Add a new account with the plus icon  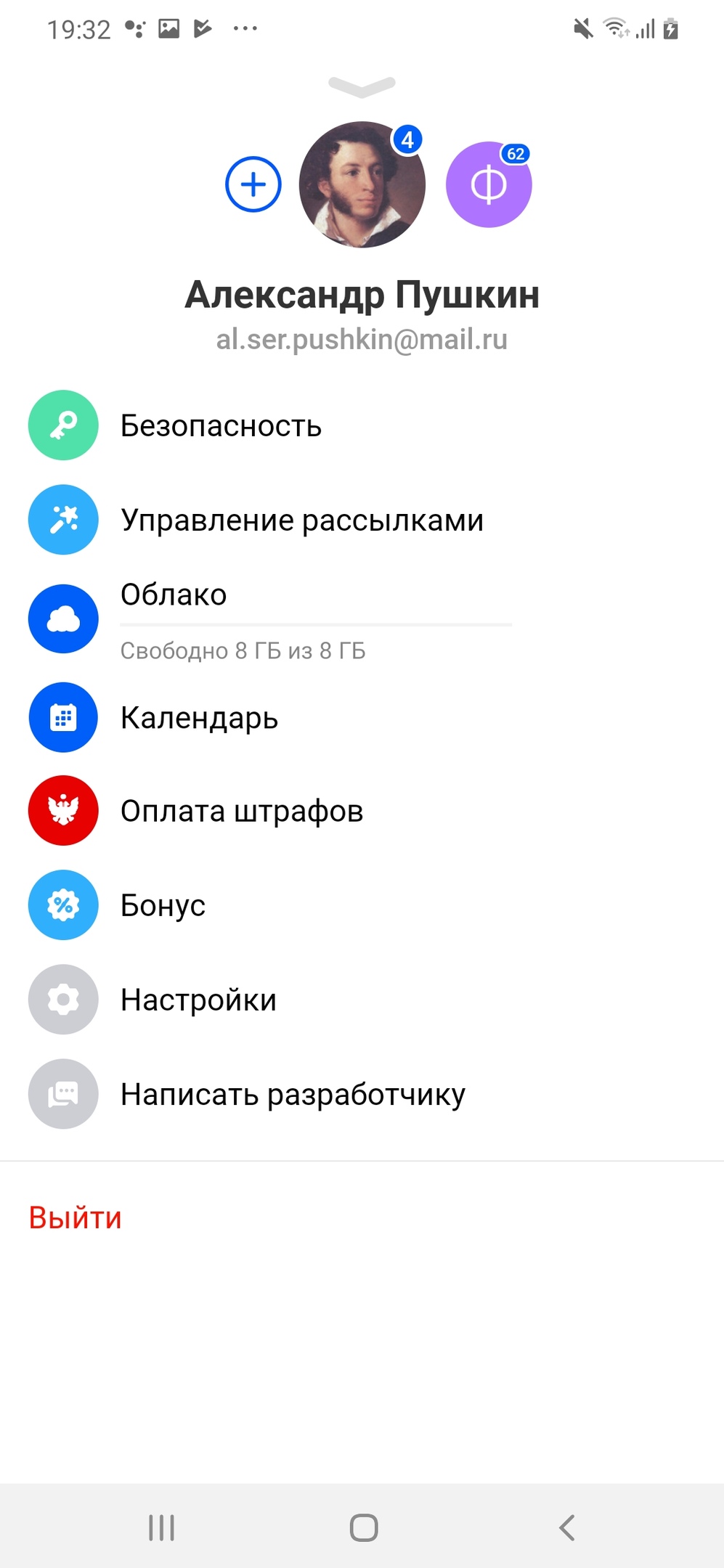(x=253, y=184)
